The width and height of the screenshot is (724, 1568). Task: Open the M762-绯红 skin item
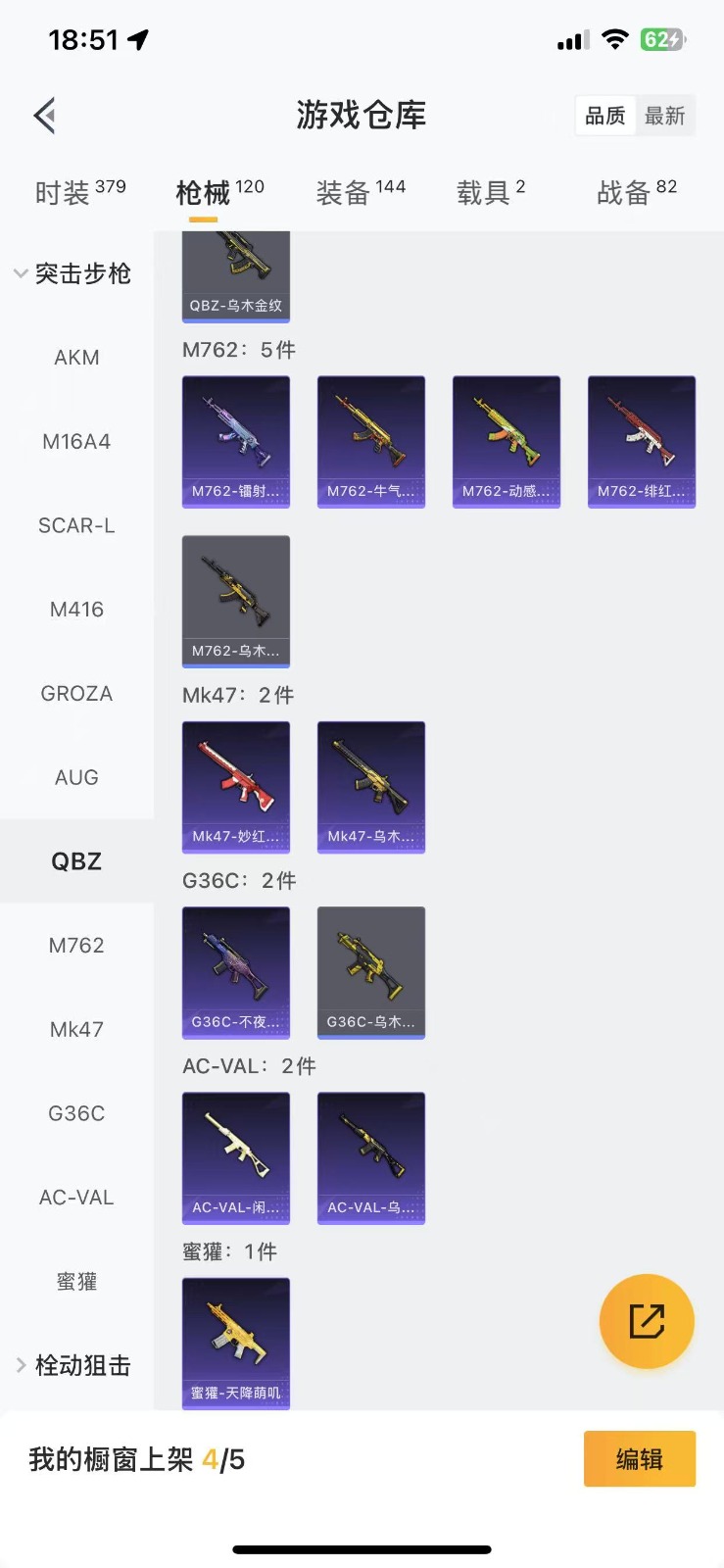pyautogui.click(x=642, y=441)
